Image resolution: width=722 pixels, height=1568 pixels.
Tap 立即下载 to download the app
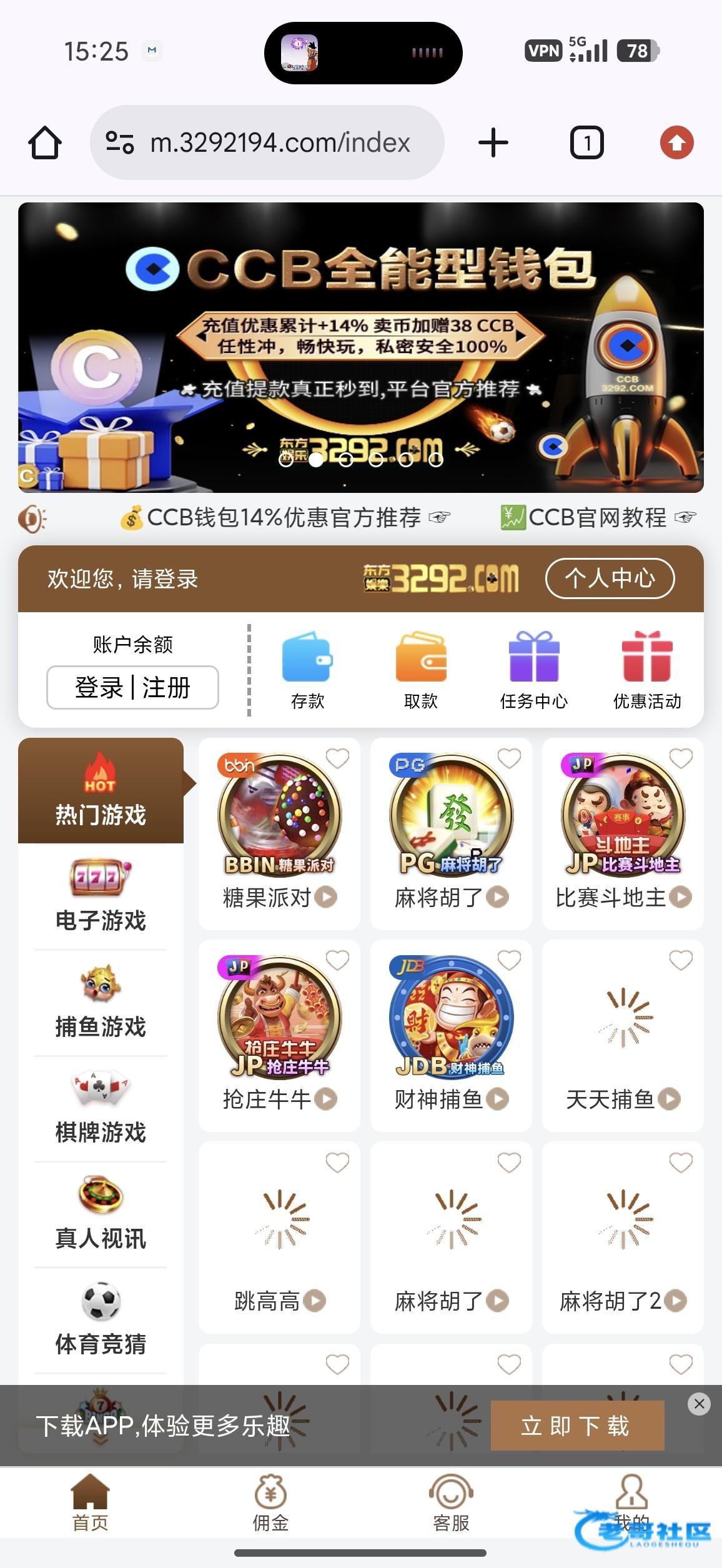pos(576,1426)
